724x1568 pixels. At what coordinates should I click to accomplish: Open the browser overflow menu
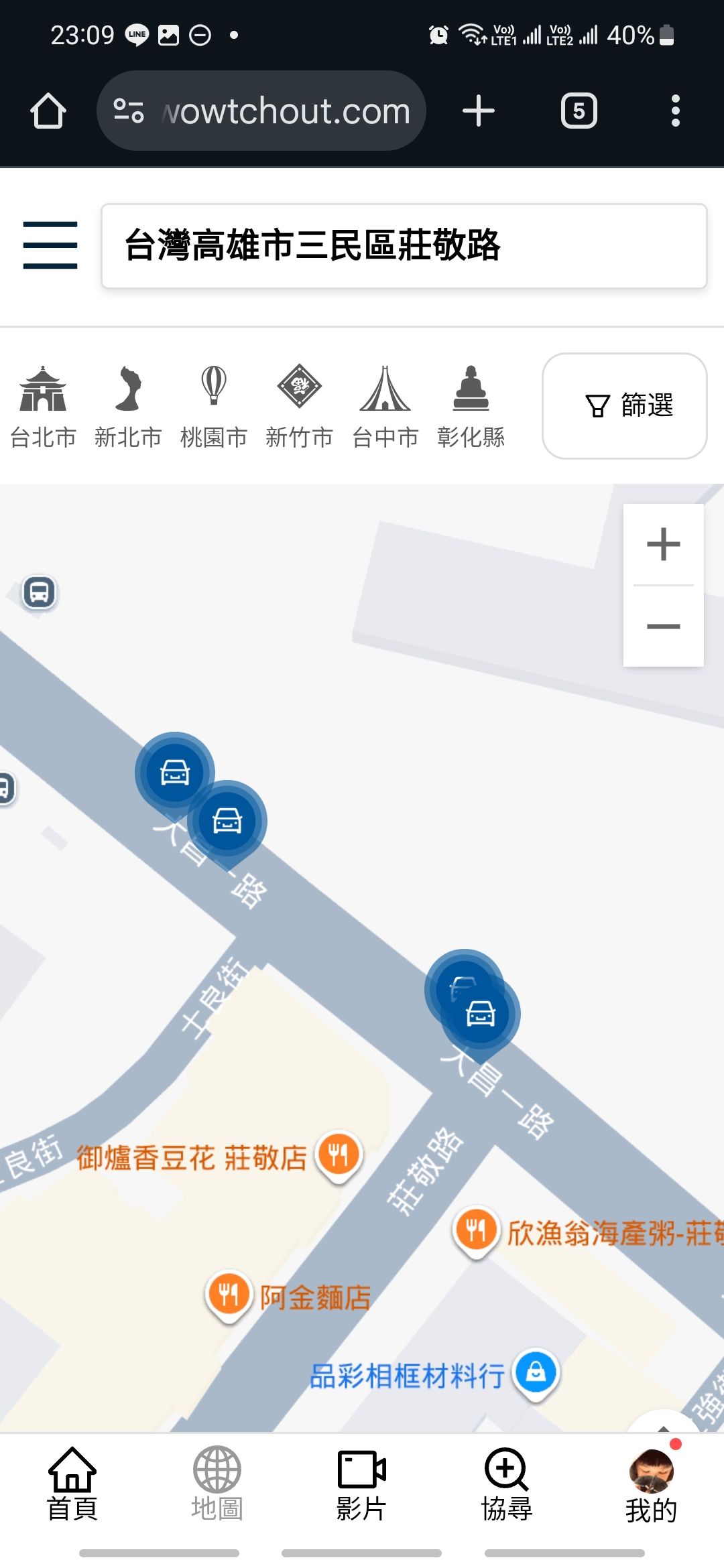675,111
